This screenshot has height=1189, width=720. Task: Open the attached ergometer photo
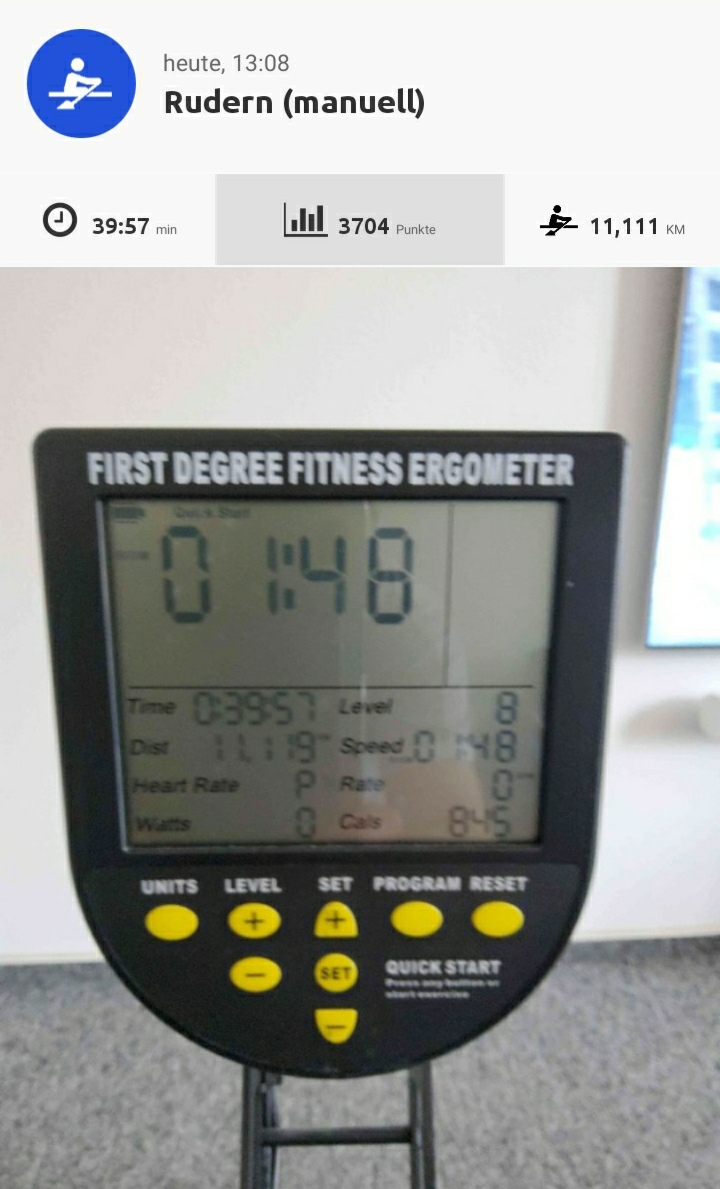pos(360,727)
